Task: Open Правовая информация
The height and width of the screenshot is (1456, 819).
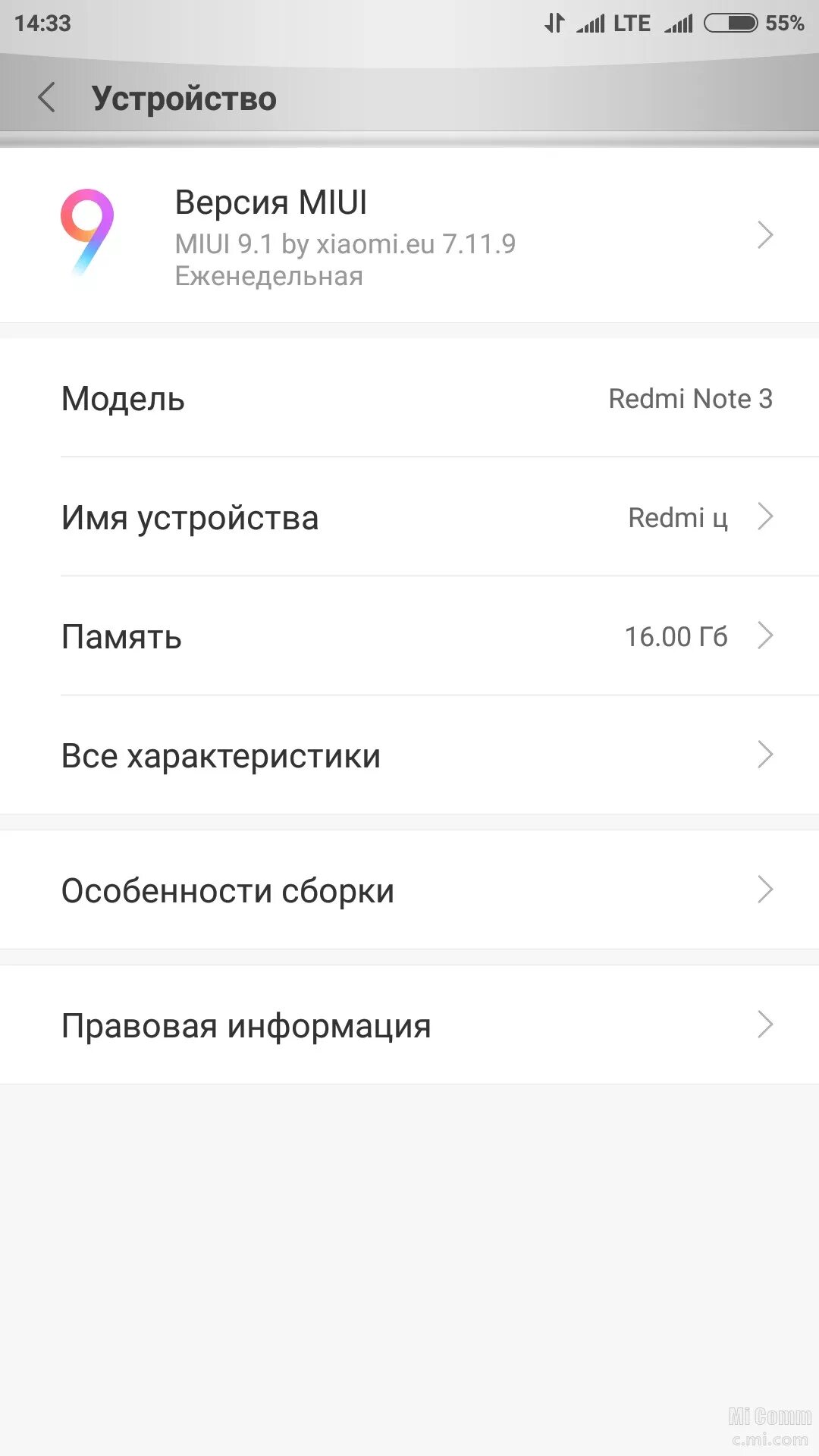Action: tap(409, 1025)
